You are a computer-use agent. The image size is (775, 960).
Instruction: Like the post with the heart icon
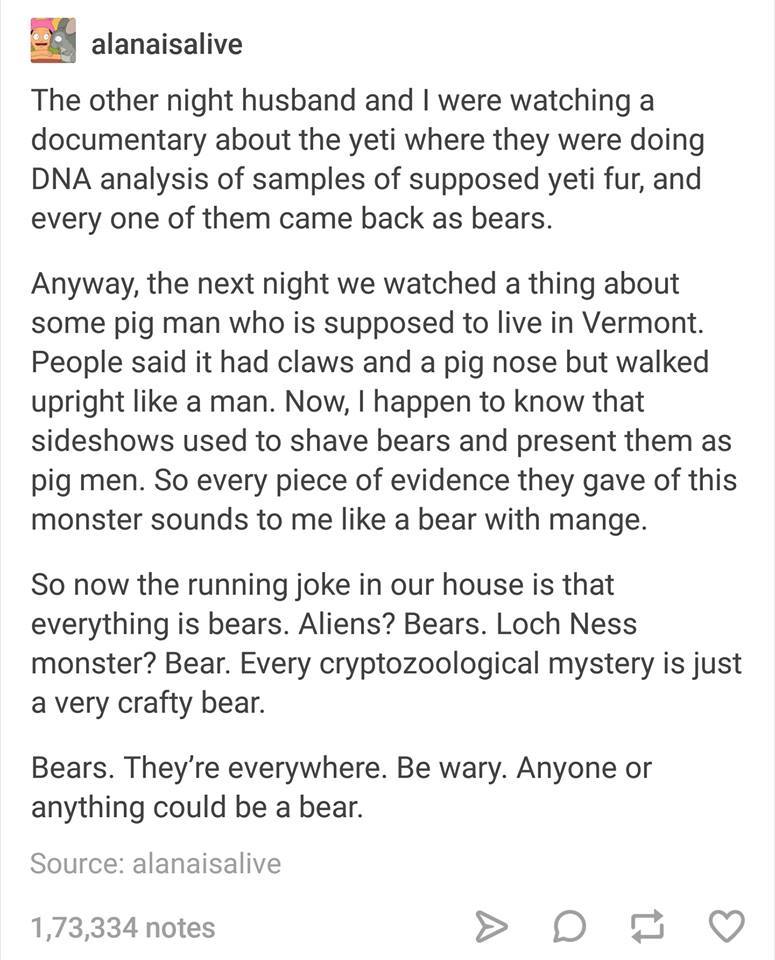(x=727, y=927)
